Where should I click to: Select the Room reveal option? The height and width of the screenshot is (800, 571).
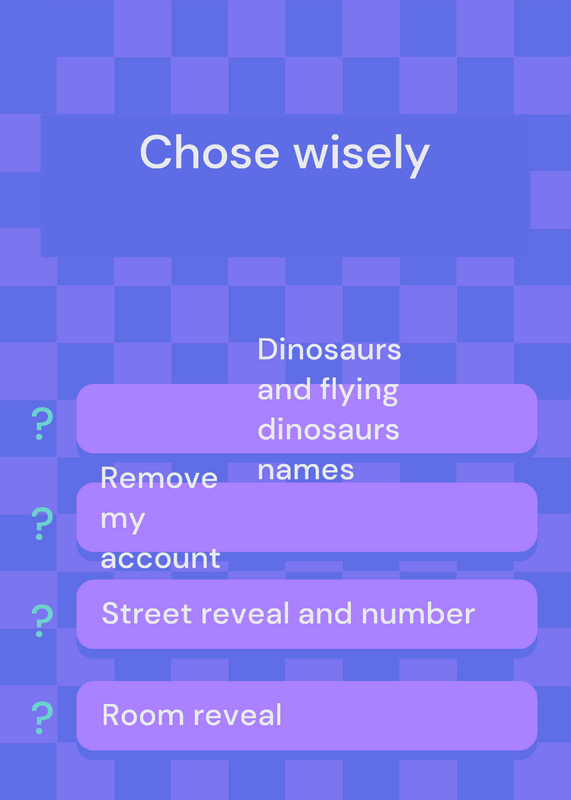307,715
